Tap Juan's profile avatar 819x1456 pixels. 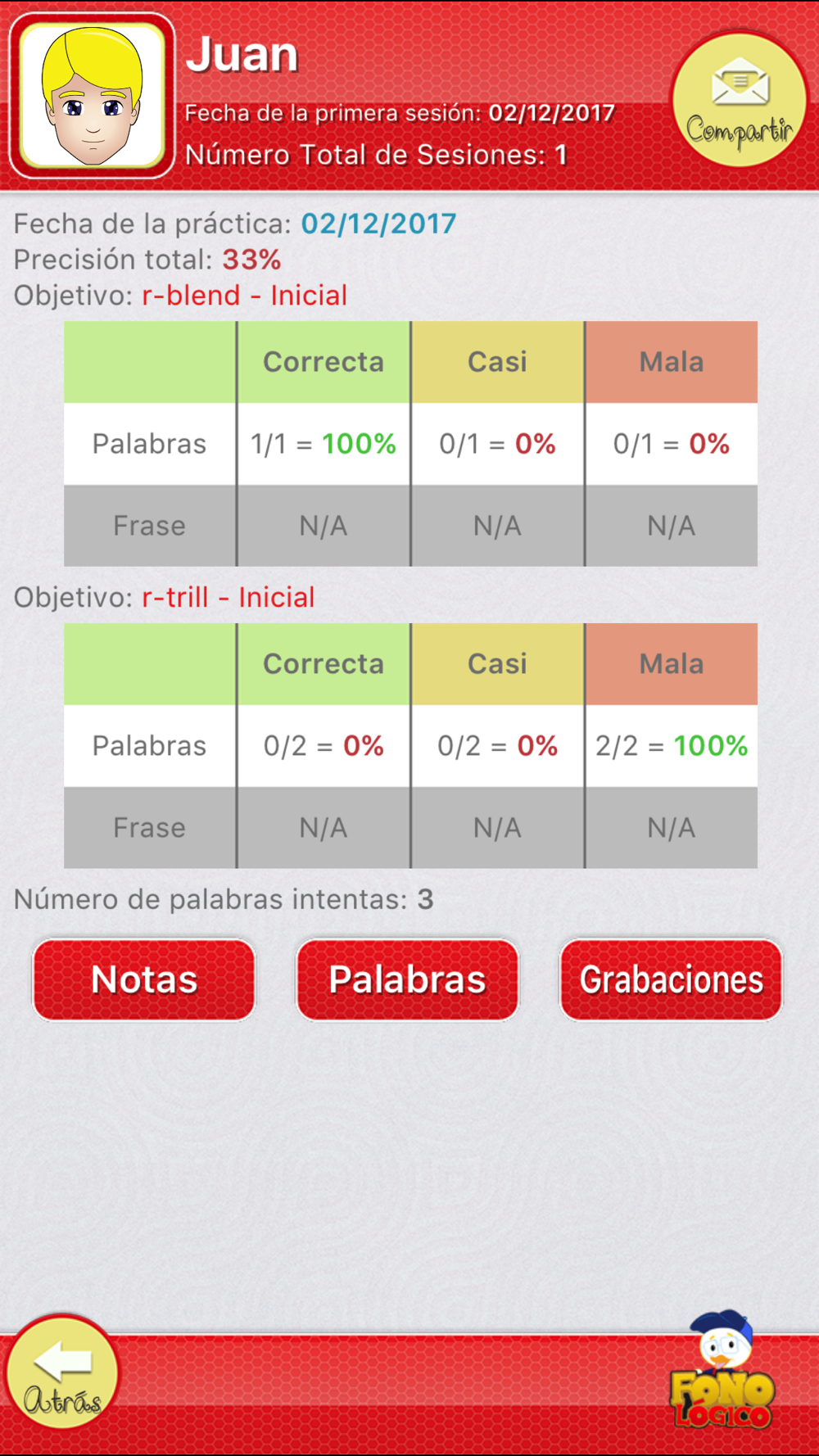coord(93,96)
